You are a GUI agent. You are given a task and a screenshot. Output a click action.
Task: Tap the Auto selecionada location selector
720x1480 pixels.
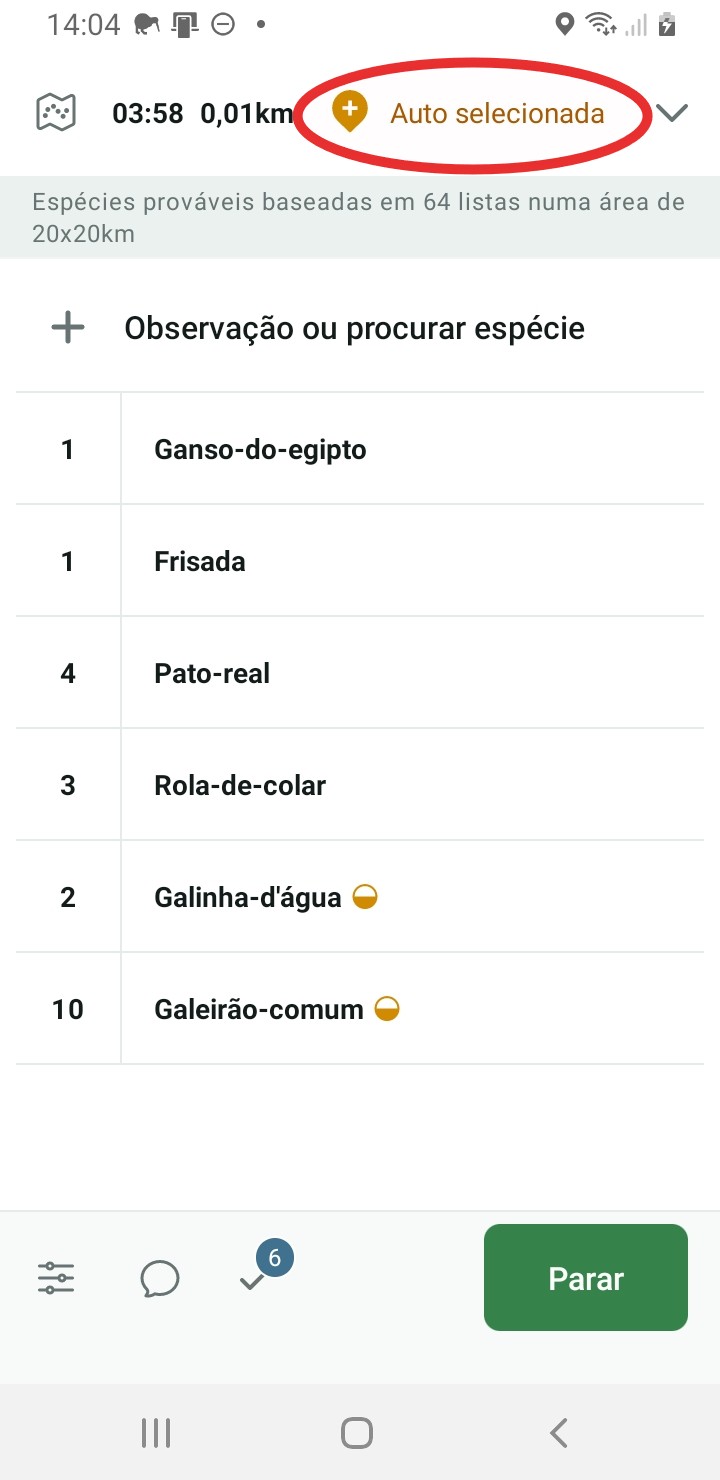476,113
